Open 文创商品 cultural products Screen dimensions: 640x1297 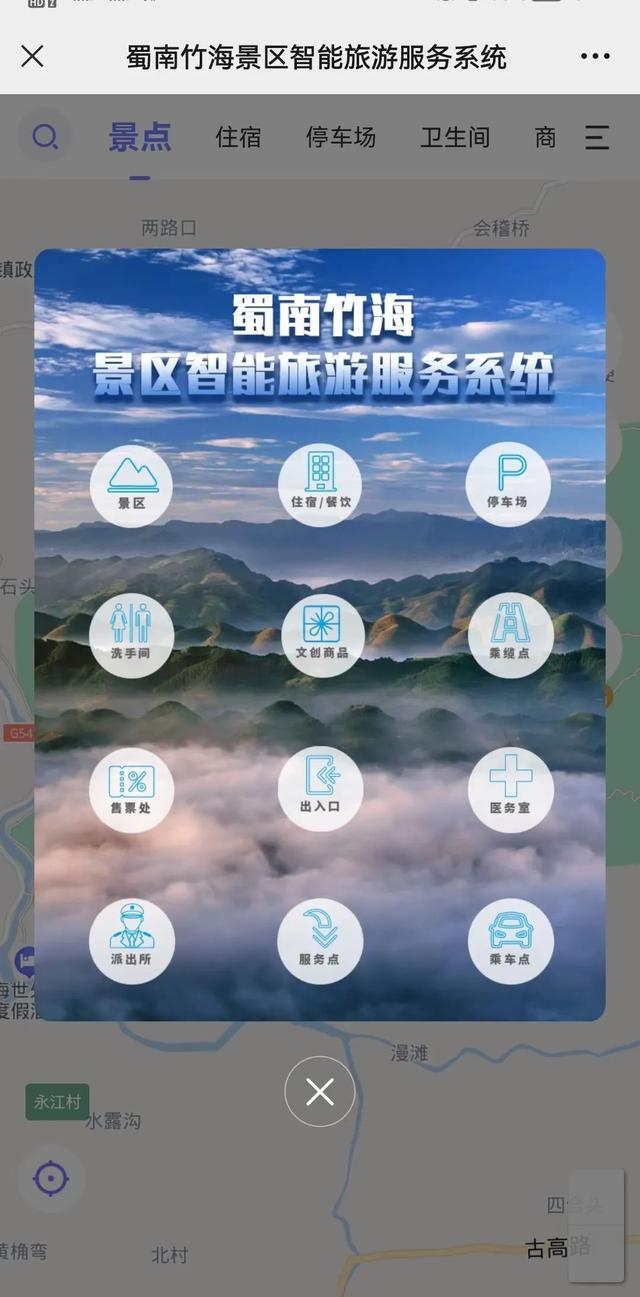click(x=321, y=636)
